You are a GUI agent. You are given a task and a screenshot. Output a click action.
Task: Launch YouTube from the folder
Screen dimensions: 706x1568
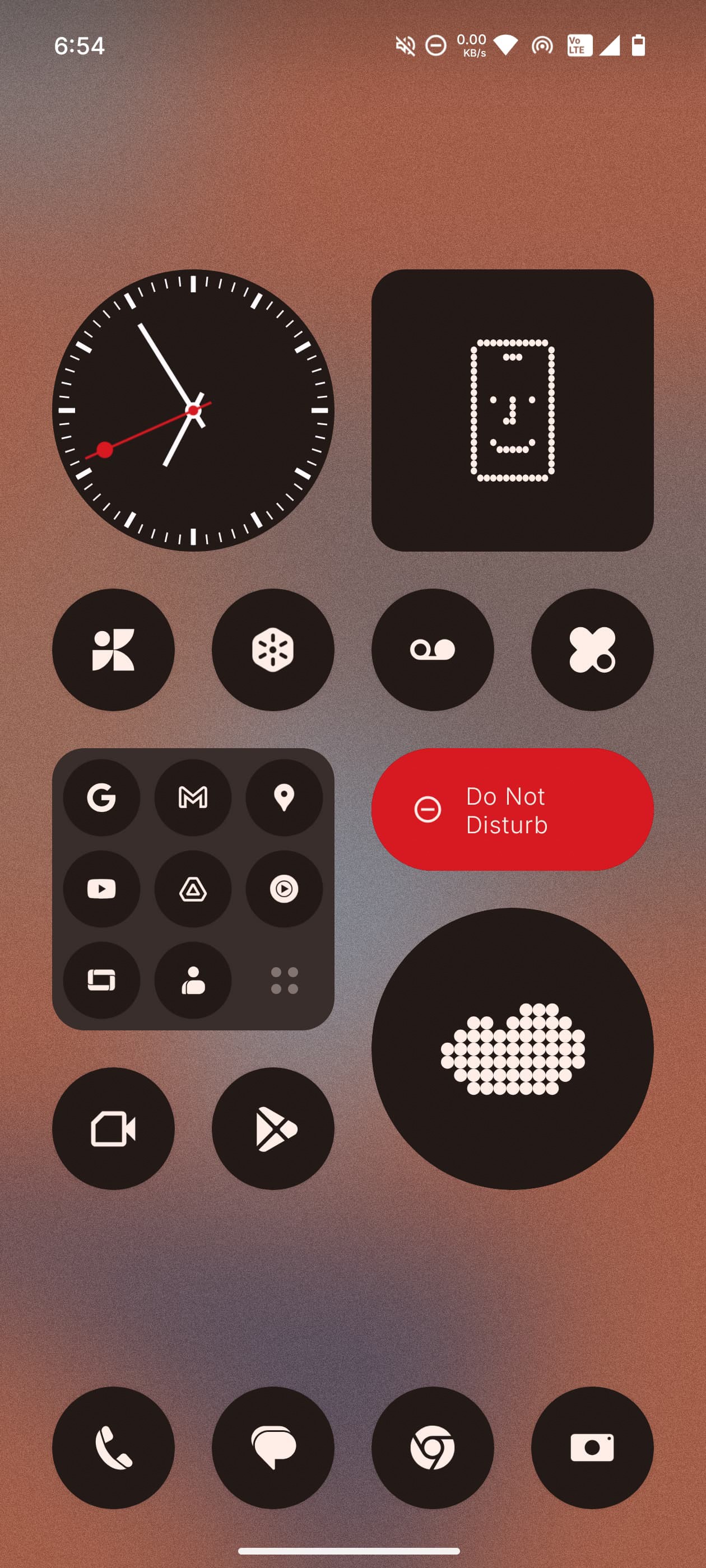(x=102, y=889)
